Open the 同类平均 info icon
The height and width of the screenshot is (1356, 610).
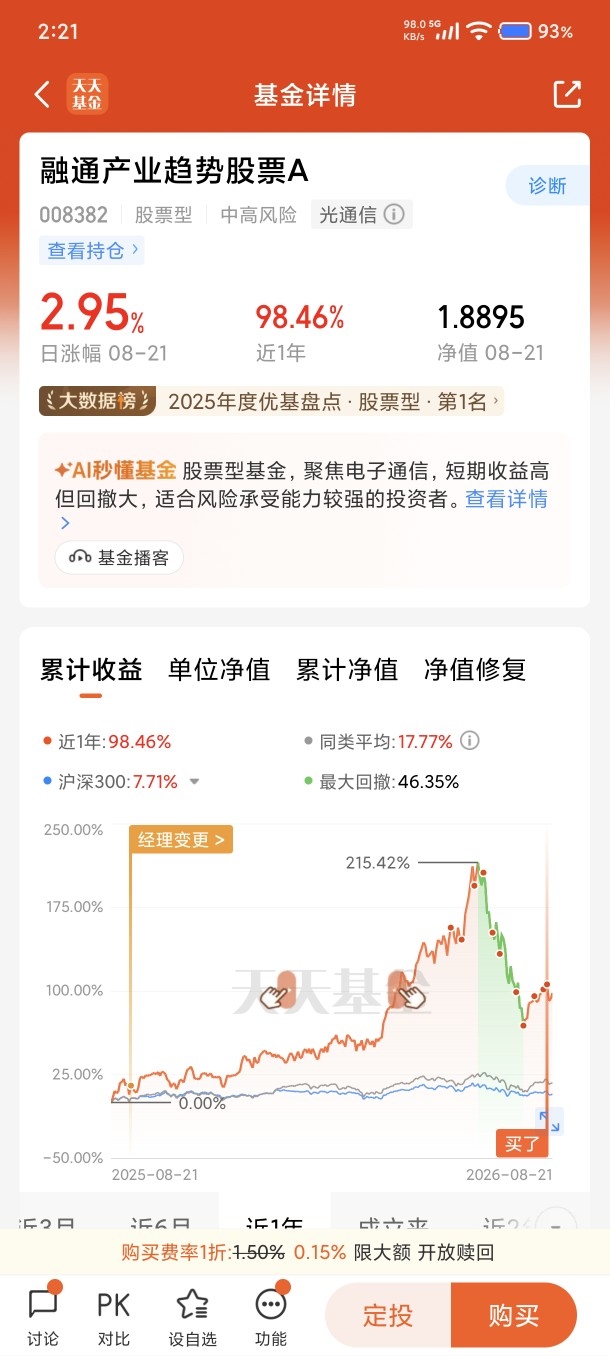469,741
